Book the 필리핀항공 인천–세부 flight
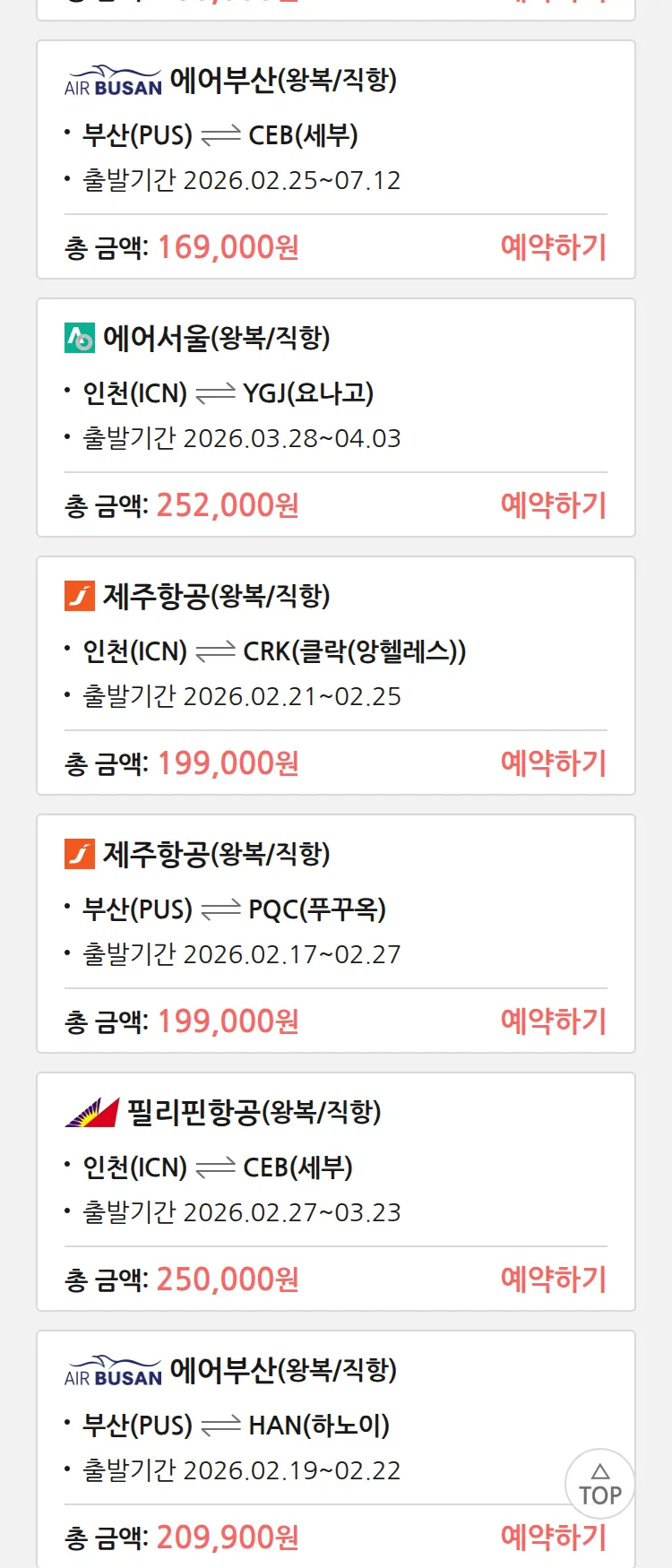This screenshot has height=1568, width=672. click(553, 1279)
